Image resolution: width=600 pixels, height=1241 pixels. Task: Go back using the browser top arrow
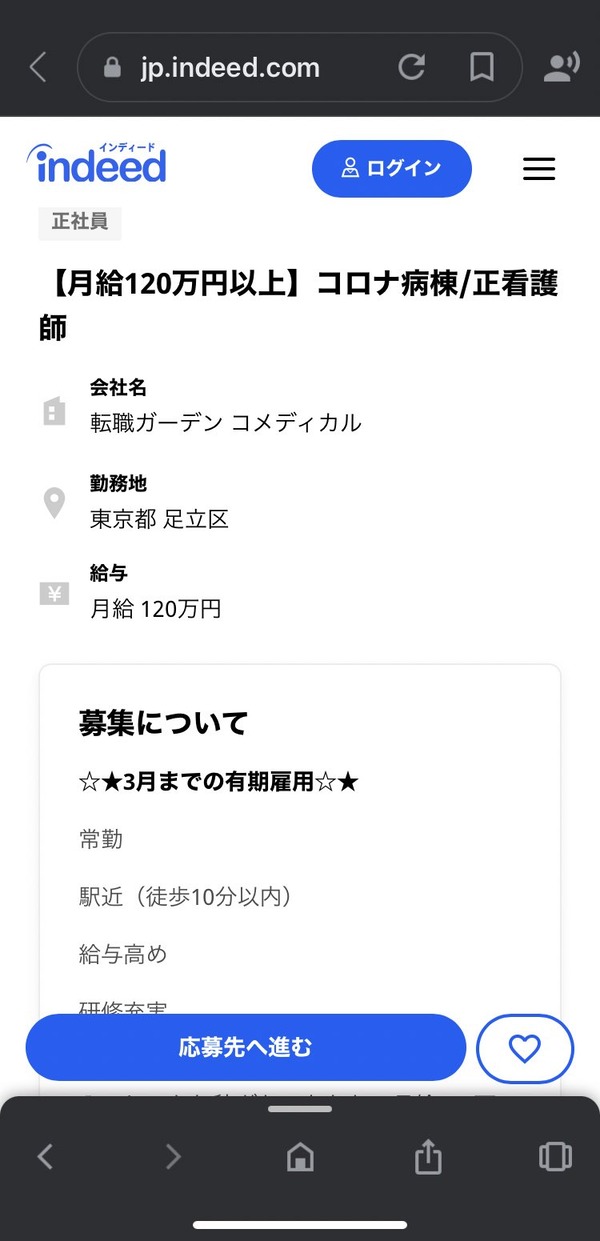point(38,67)
